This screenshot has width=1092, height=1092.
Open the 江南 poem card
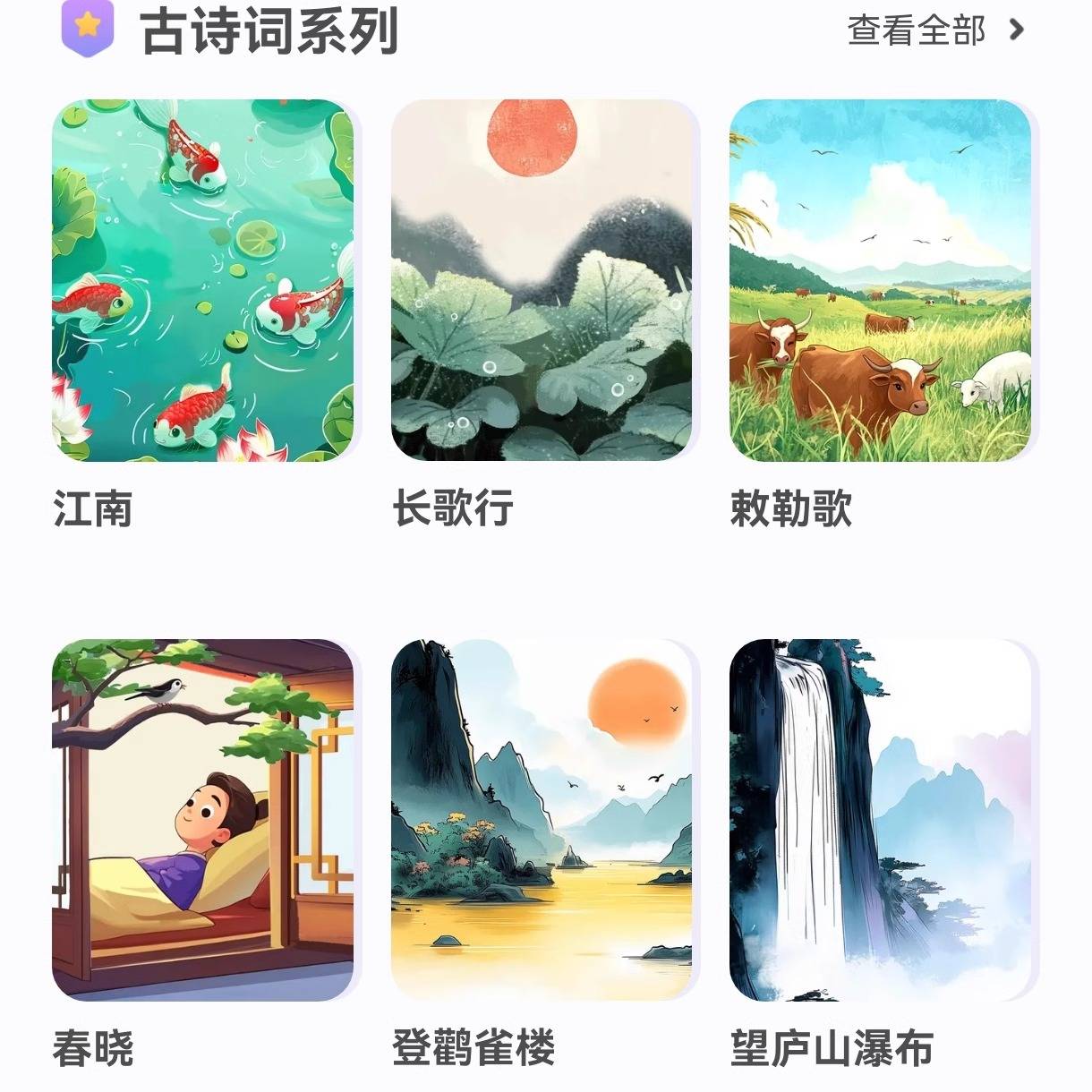click(x=203, y=280)
